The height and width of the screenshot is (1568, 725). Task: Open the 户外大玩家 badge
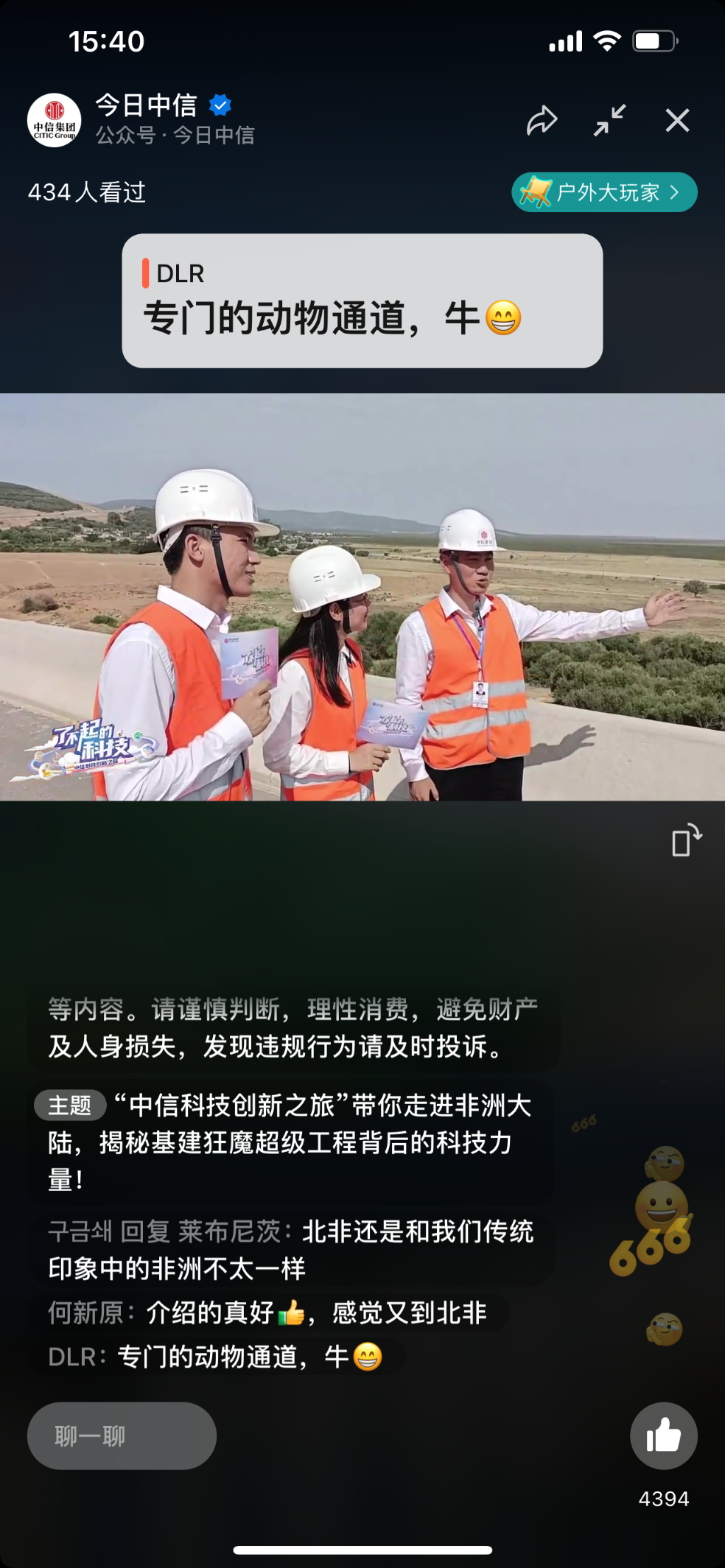click(604, 192)
